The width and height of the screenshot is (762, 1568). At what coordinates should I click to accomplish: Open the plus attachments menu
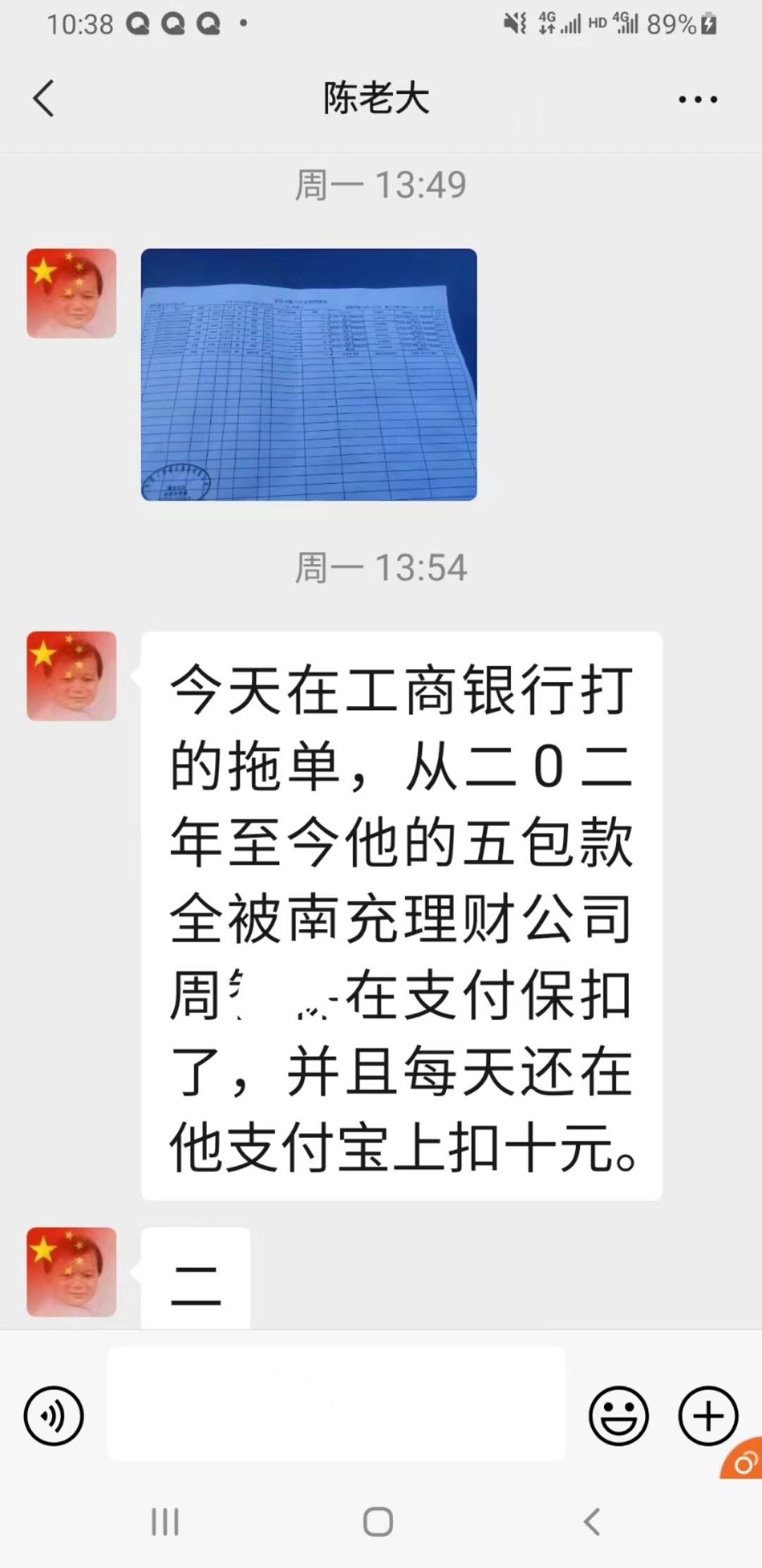[x=708, y=1416]
